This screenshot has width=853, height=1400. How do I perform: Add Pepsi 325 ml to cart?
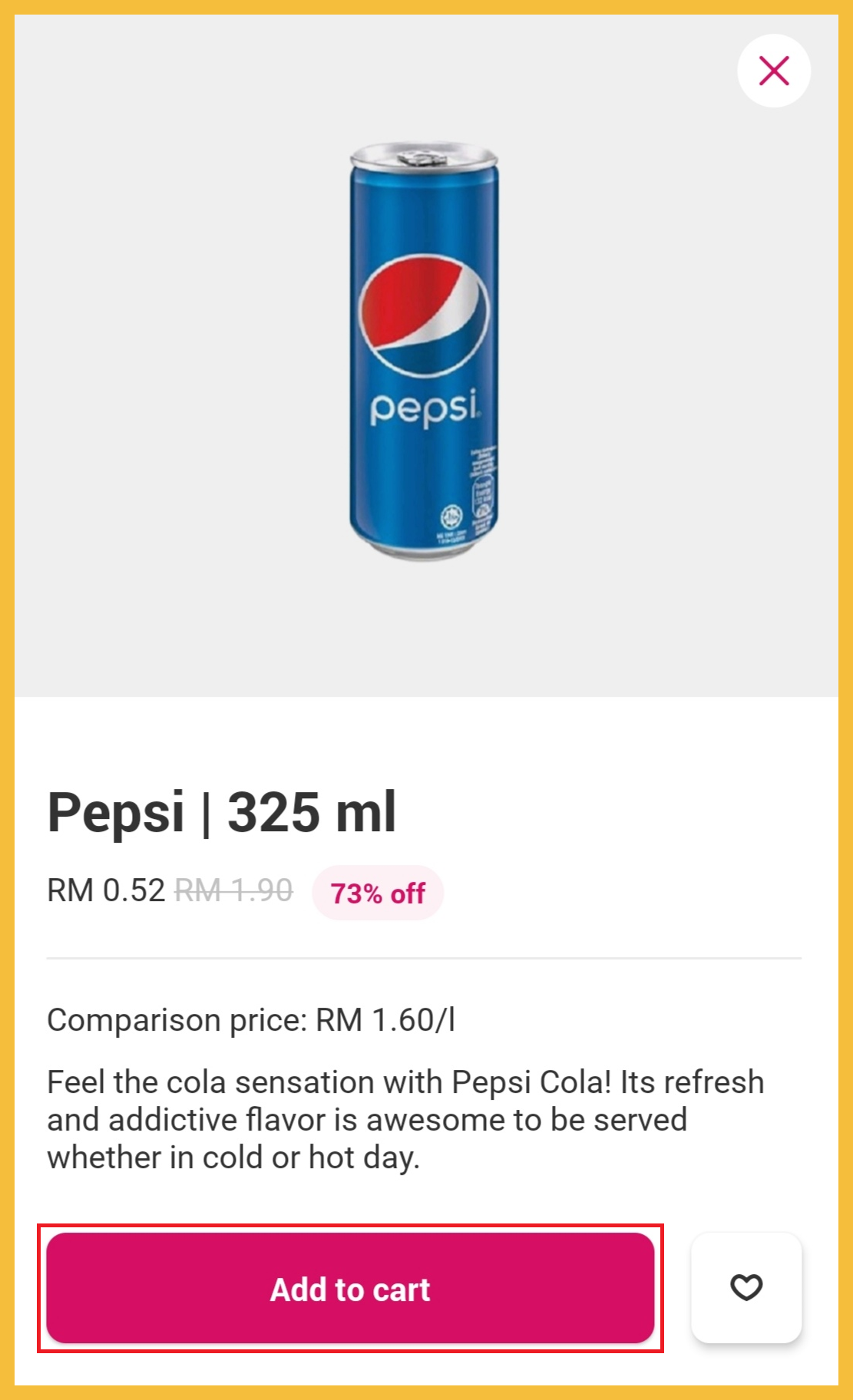tap(350, 1289)
